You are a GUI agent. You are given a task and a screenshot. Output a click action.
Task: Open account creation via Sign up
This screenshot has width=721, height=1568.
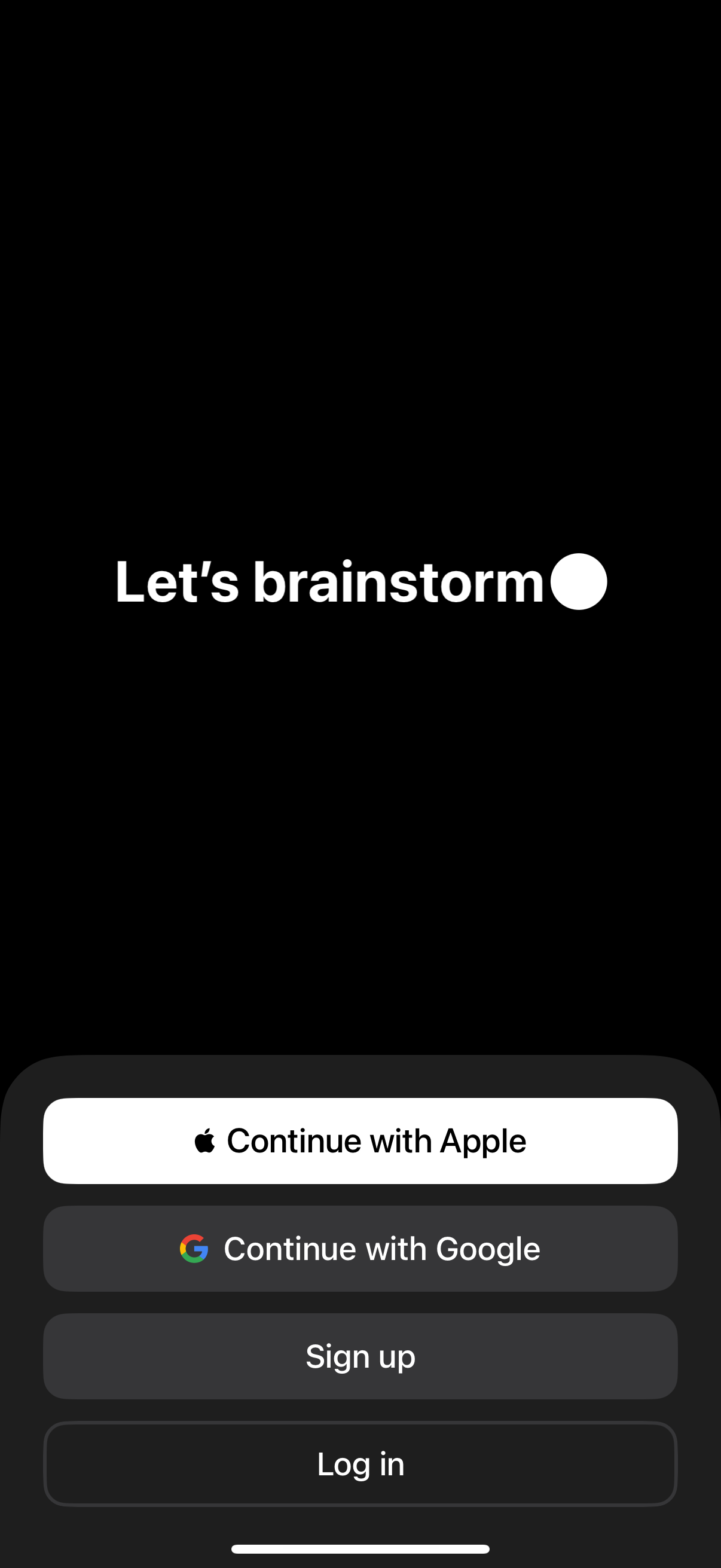point(360,1356)
